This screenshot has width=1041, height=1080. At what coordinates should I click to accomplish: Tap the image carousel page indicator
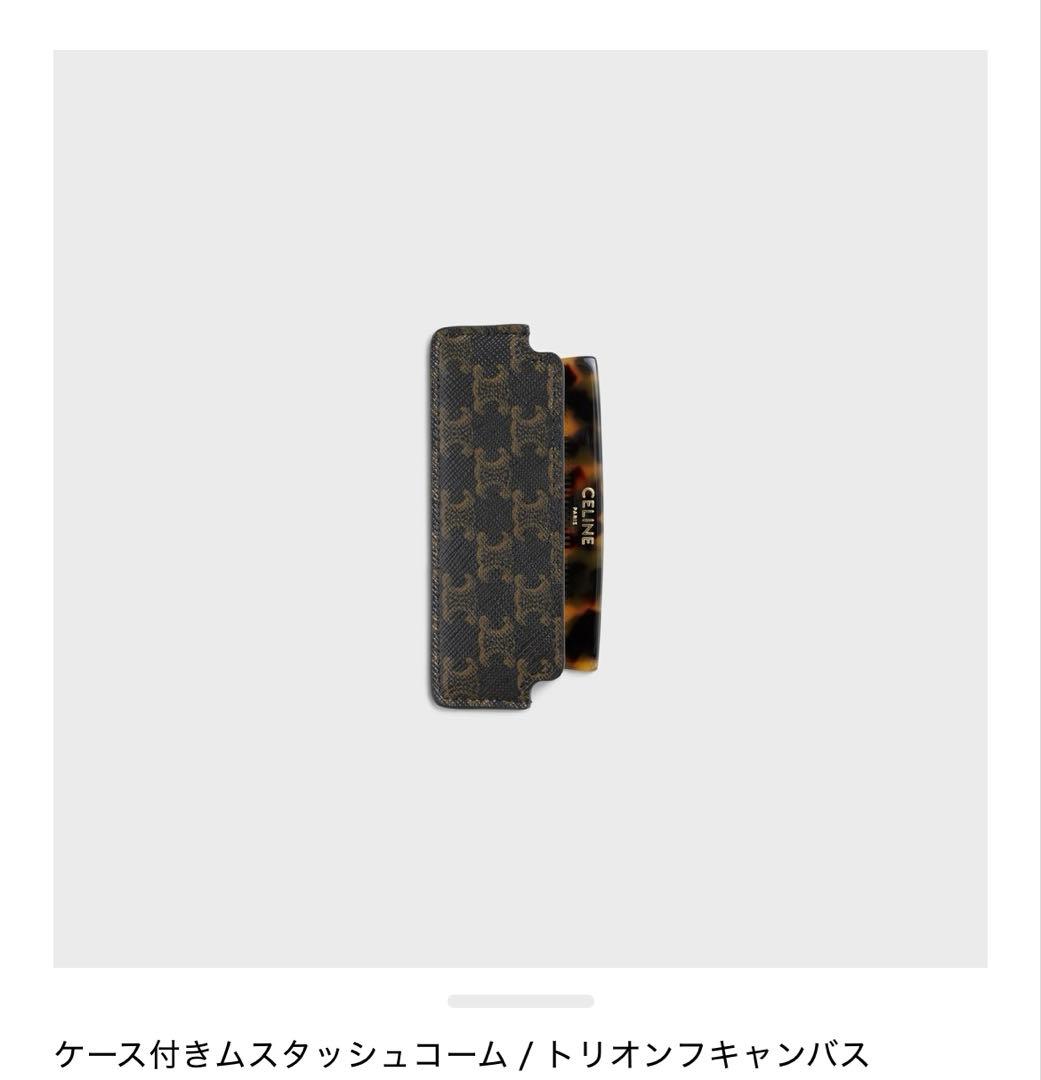[520, 1001]
